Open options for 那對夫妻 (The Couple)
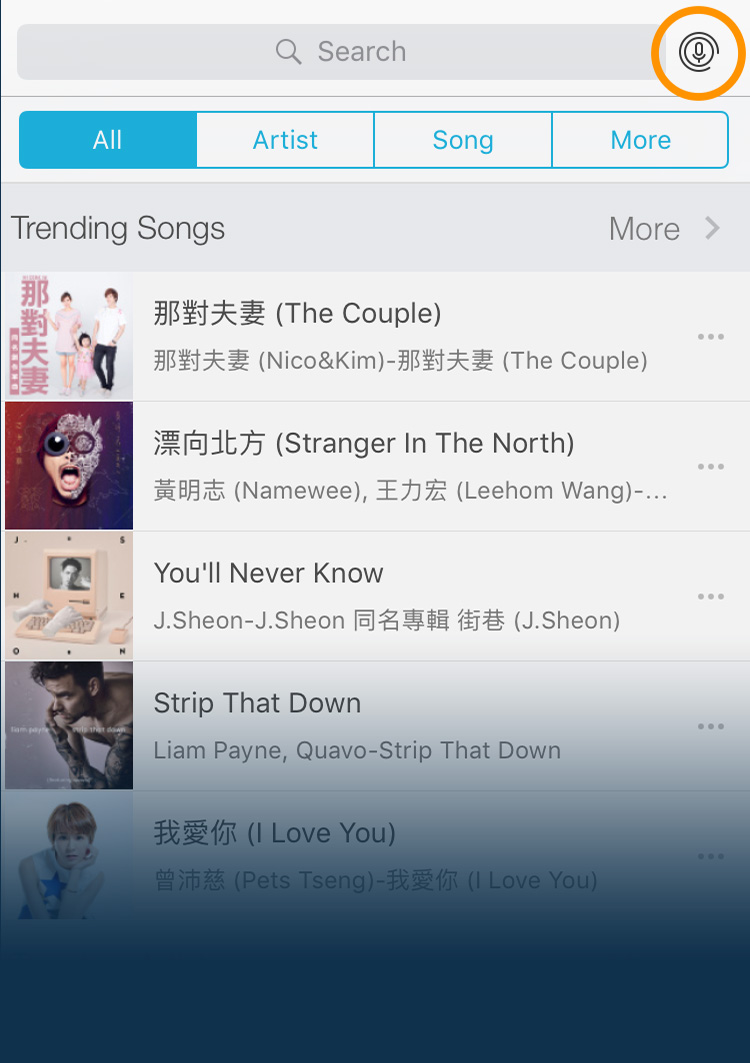 point(711,337)
